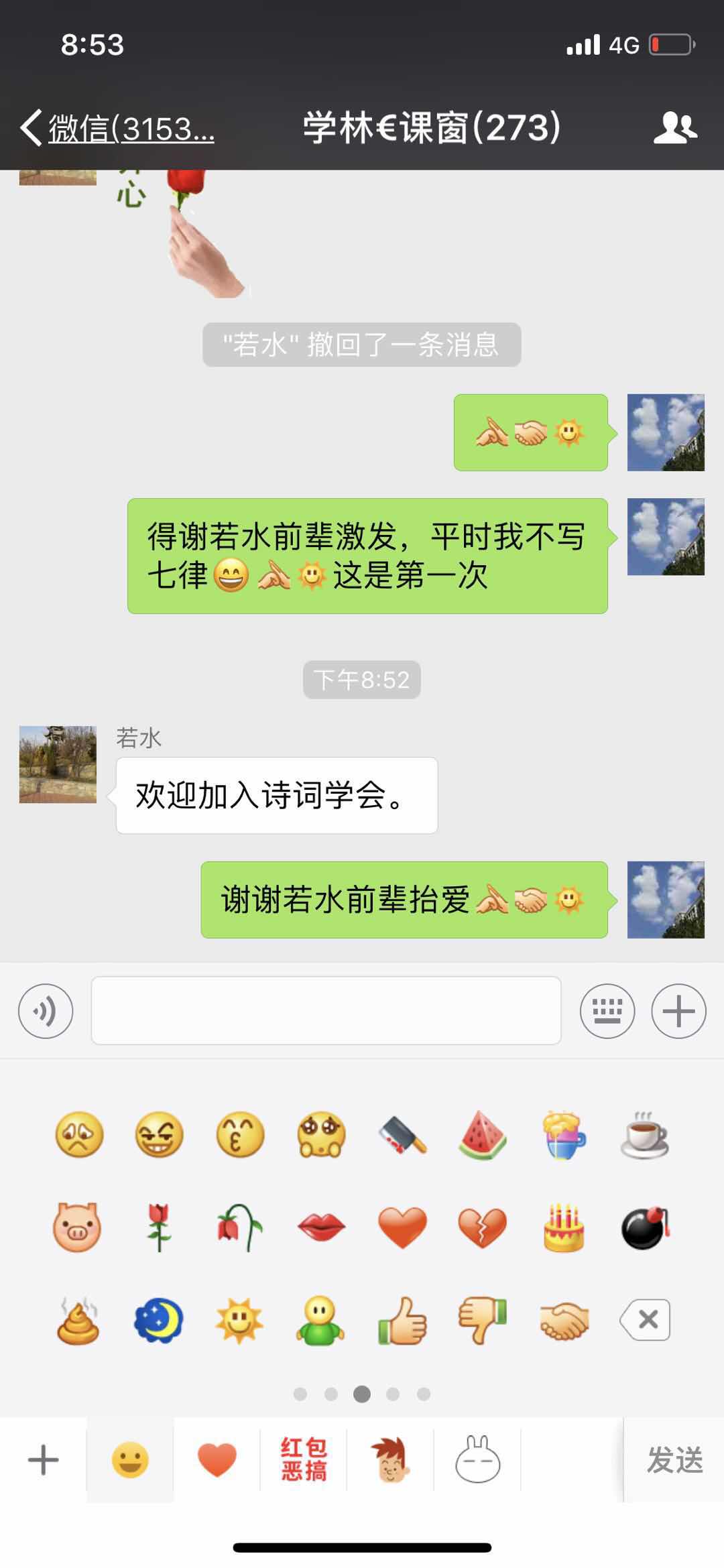724x1568 pixels.
Task: Insert the coffee cup emoji
Action: (644, 1136)
